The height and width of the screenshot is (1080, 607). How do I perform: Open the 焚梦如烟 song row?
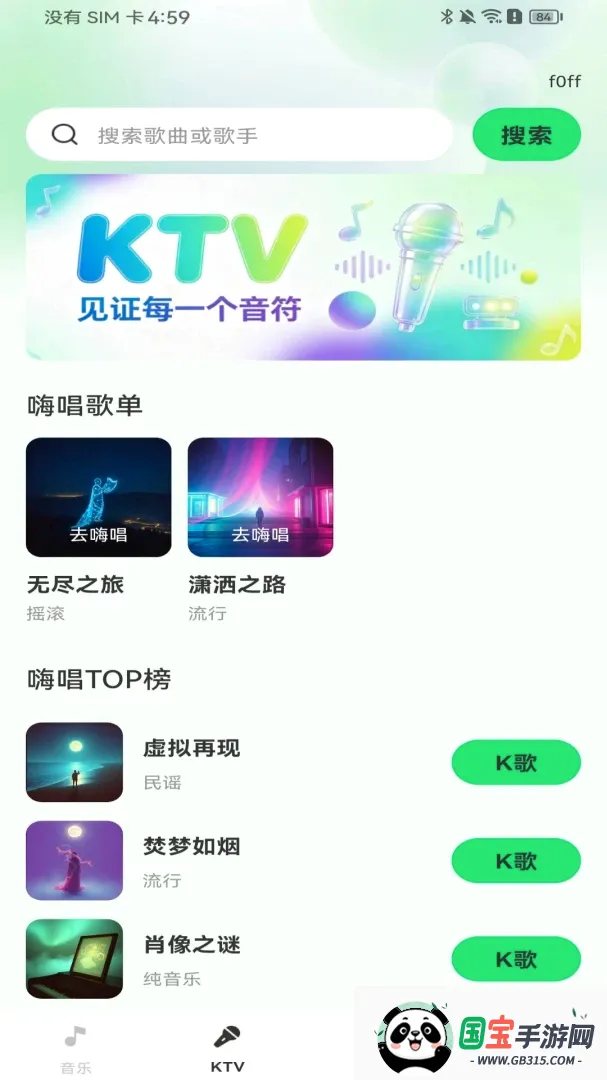coord(303,861)
